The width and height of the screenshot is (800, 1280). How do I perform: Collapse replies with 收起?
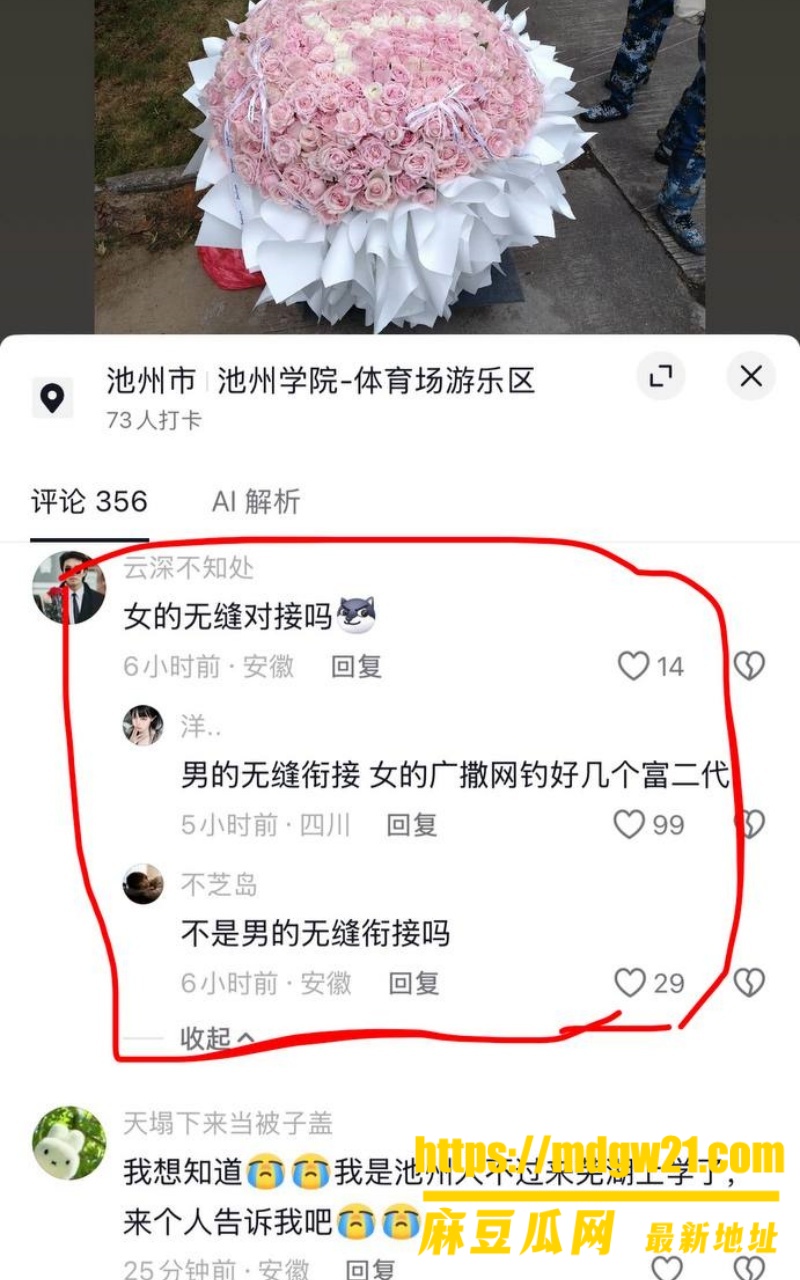coord(217,1038)
